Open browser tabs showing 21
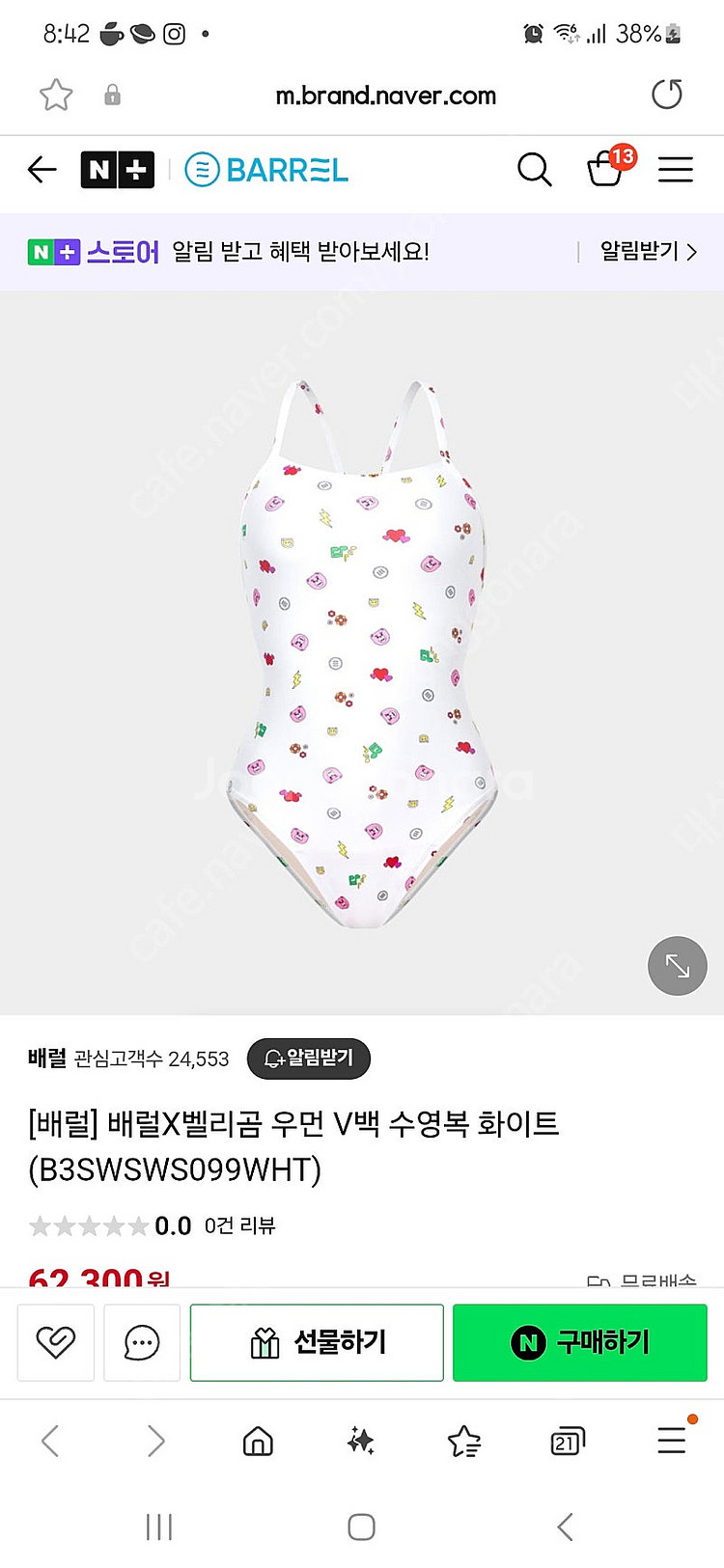 pos(567,1442)
